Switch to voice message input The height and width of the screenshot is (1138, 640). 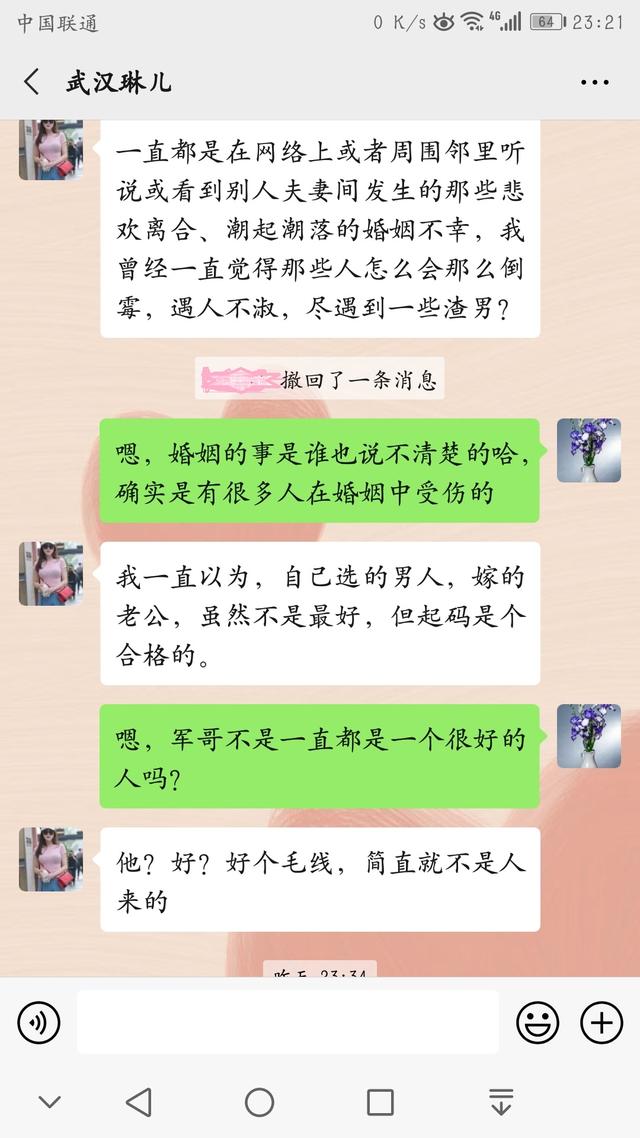pyautogui.click(x=39, y=1022)
